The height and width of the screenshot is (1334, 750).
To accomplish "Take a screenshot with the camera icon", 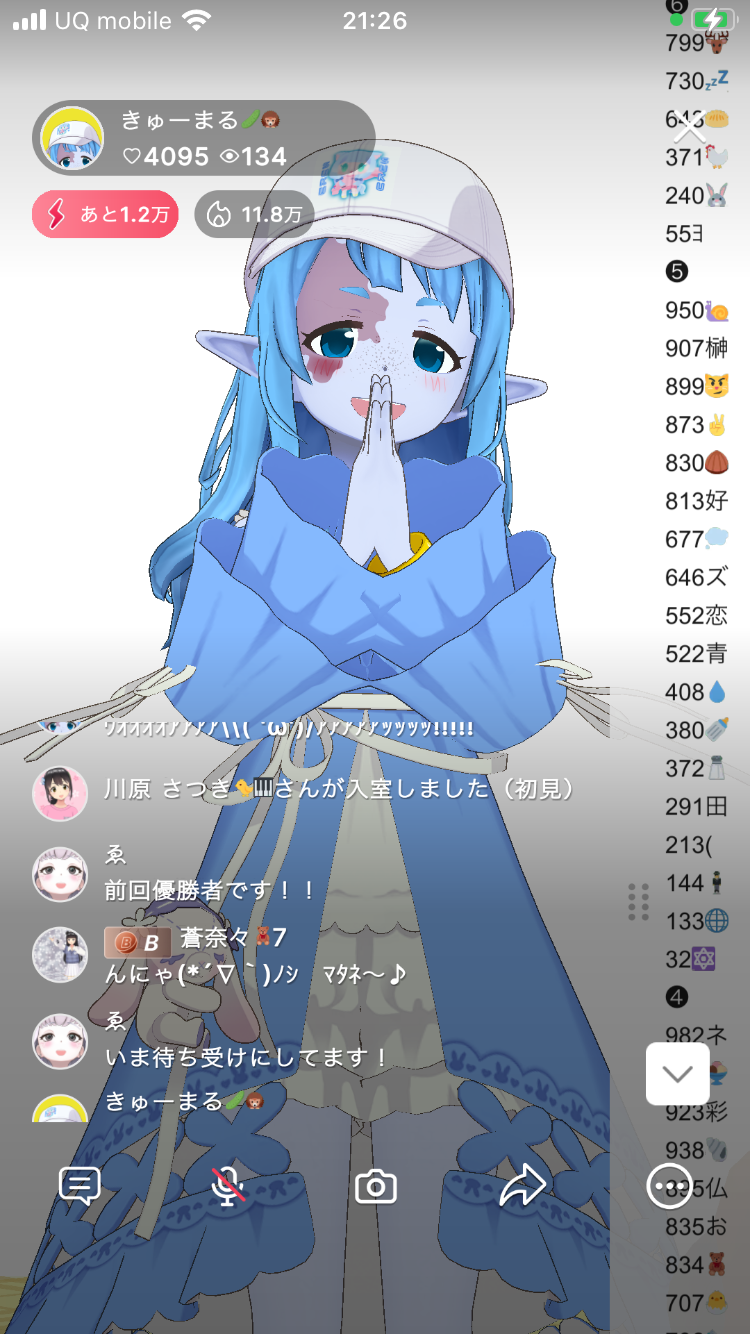I will pyautogui.click(x=376, y=1187).
